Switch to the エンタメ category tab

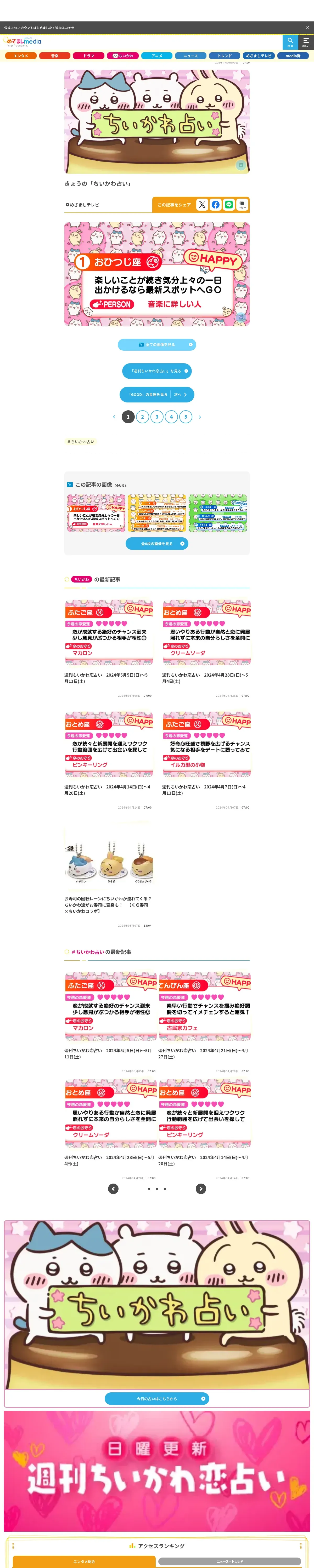(21, 55)
